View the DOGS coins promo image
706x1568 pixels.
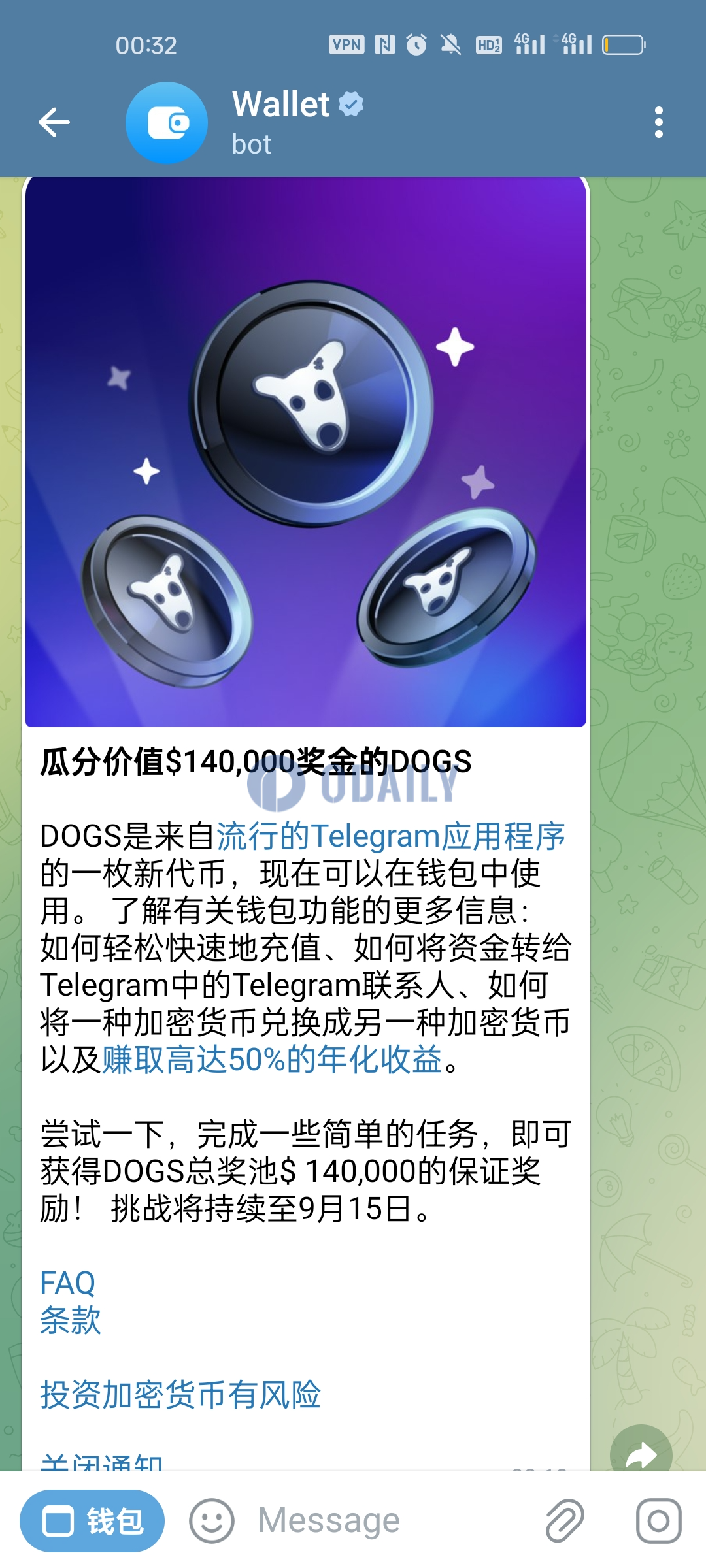click(x=305, y=451)
